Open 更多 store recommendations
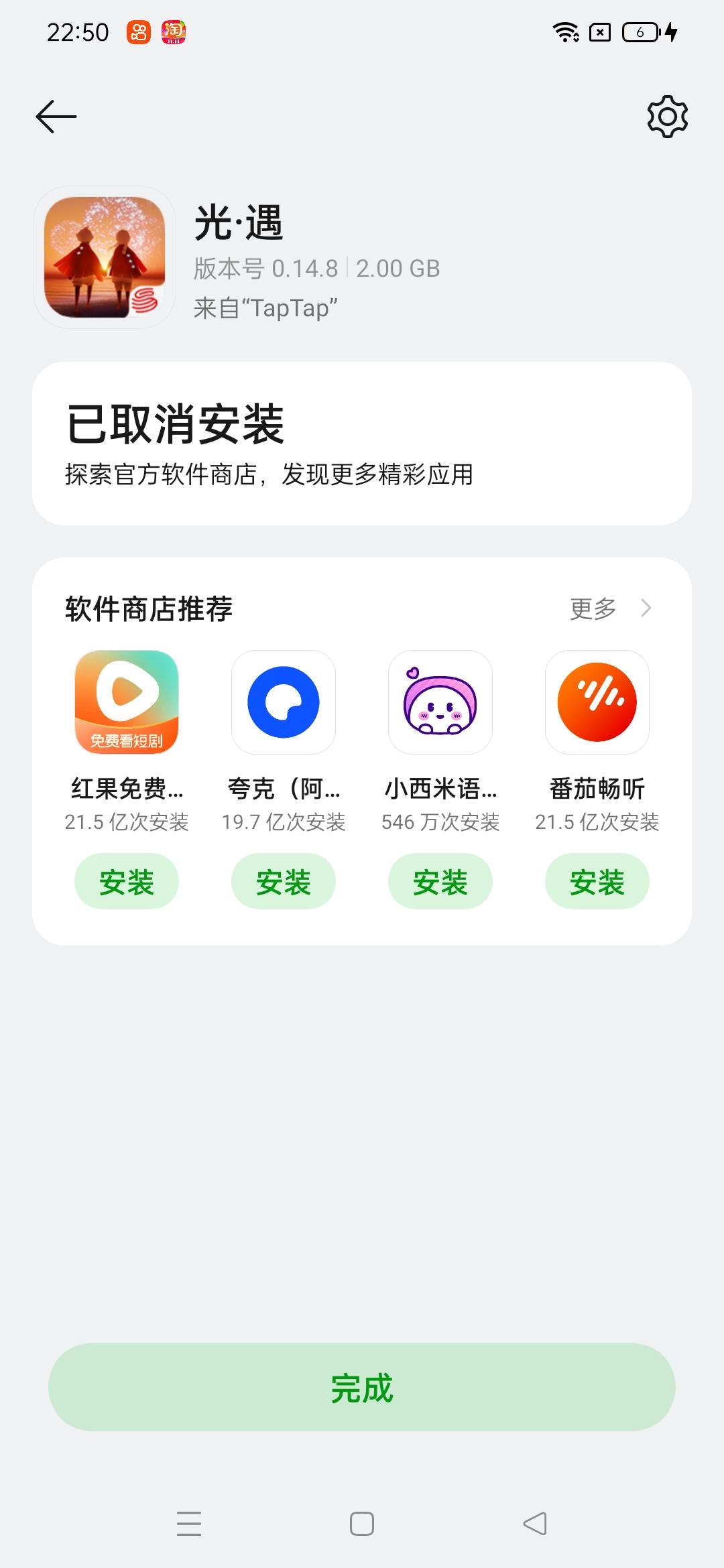 pos(610,608)
